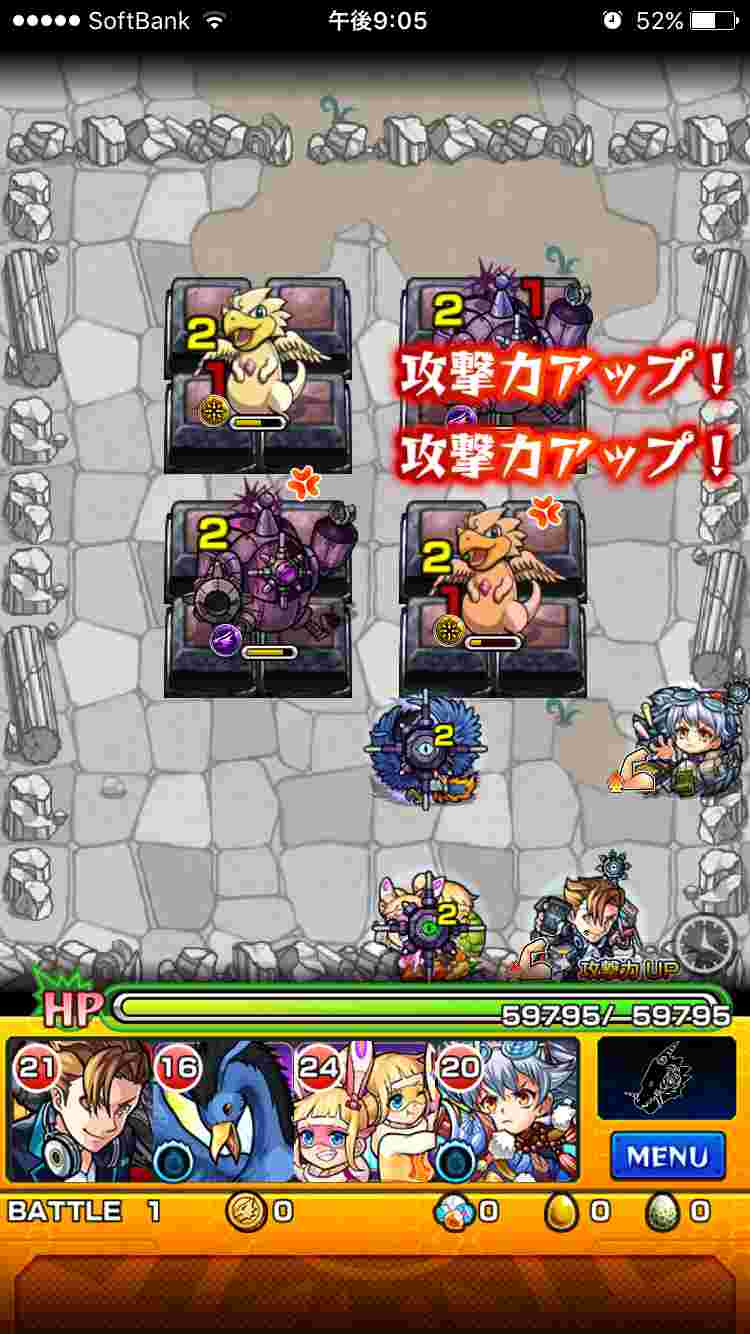Select the blue penguin character portrait
This screenshot has height=1334, width=750.
(x=222, y=1110)
